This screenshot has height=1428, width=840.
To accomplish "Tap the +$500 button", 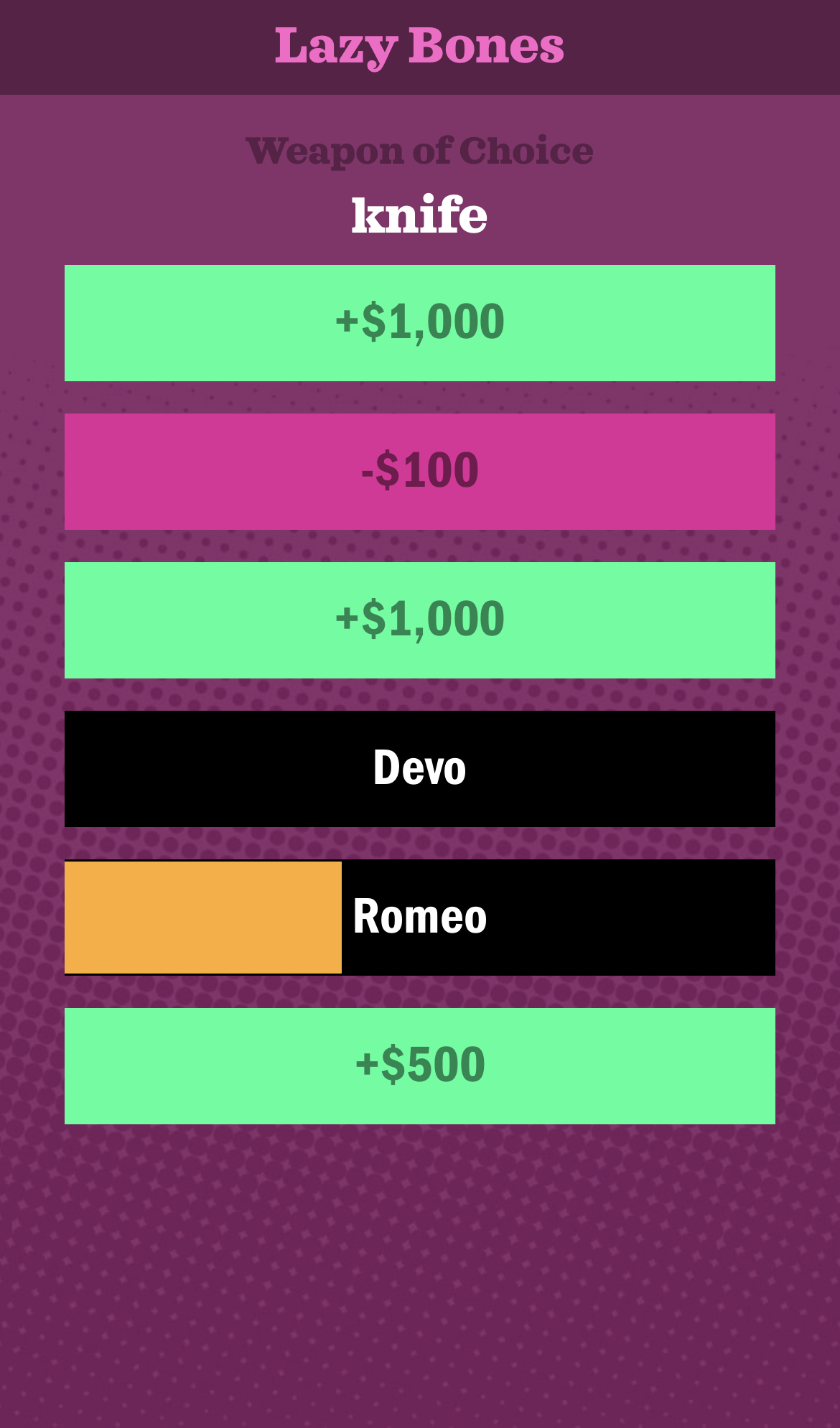I will point(420,1065).
